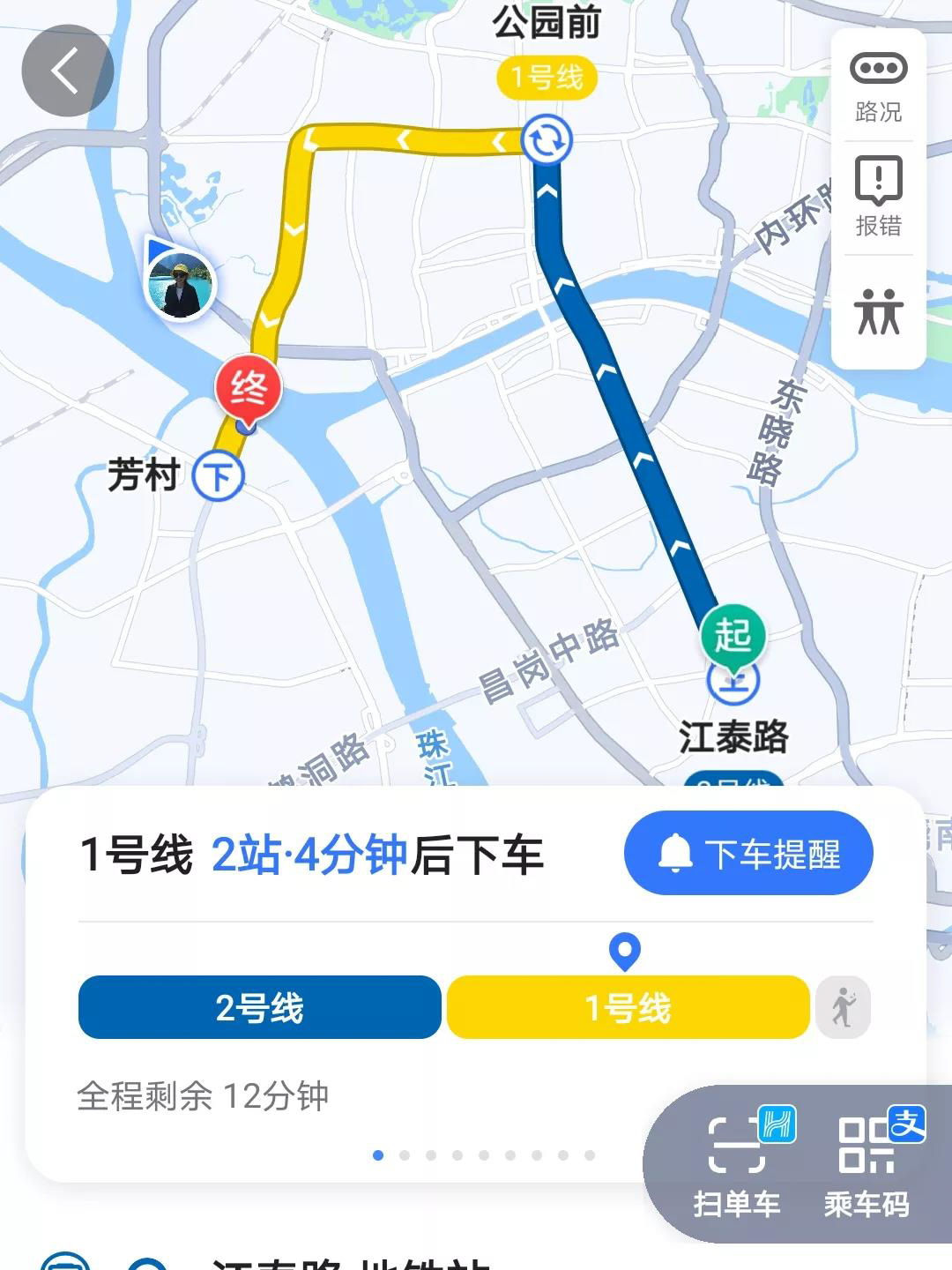Image resolution: width=952 pixels, height=1270 pixels.
Task: Tap the 1号线 yellow label near 公园前
Action: [x=547, y=78]
